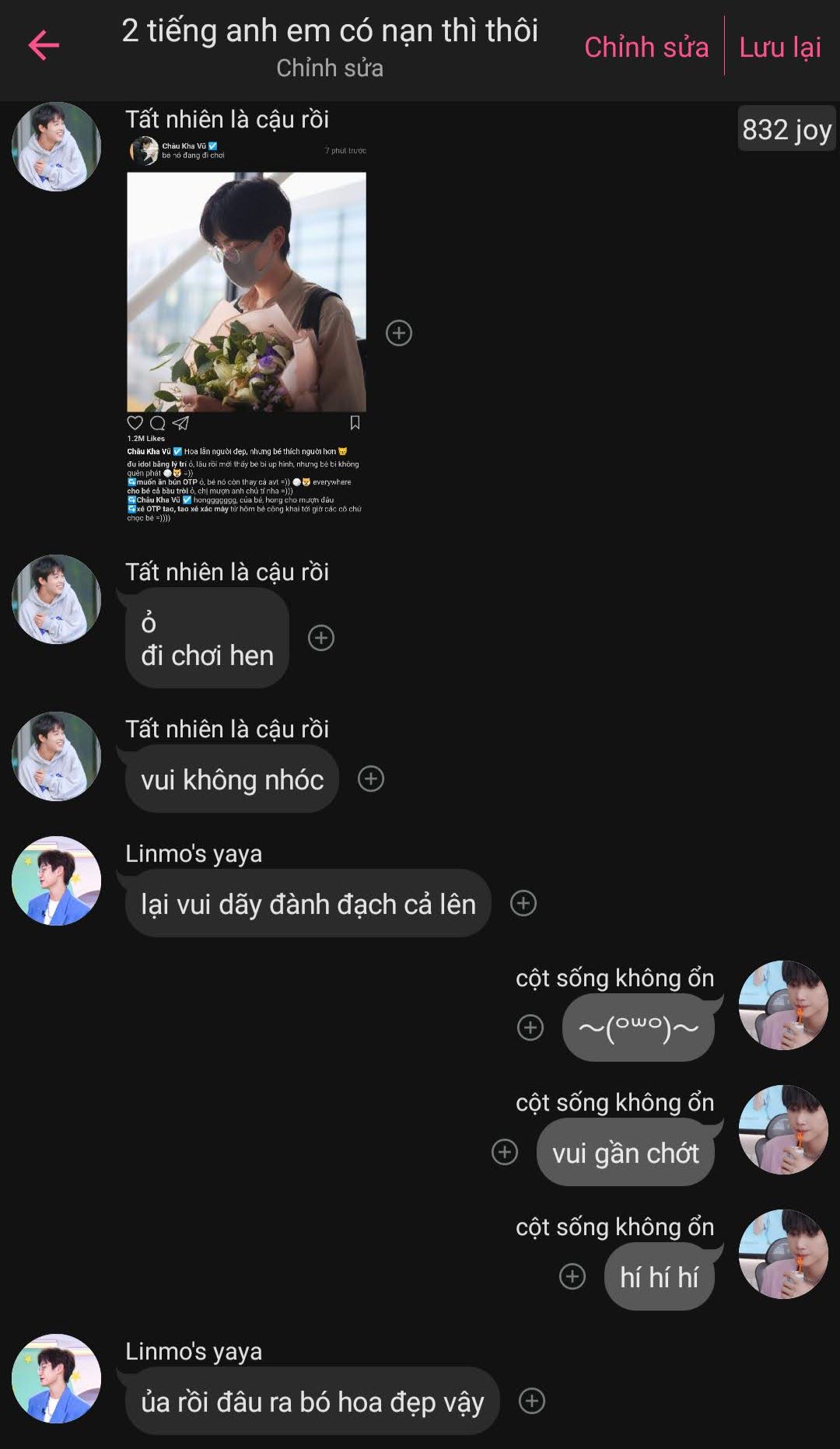This screenshot has height=1449, width=840.
Task: Tap the plus icon beside "đi chơi hen"
Action: (321, 638)
